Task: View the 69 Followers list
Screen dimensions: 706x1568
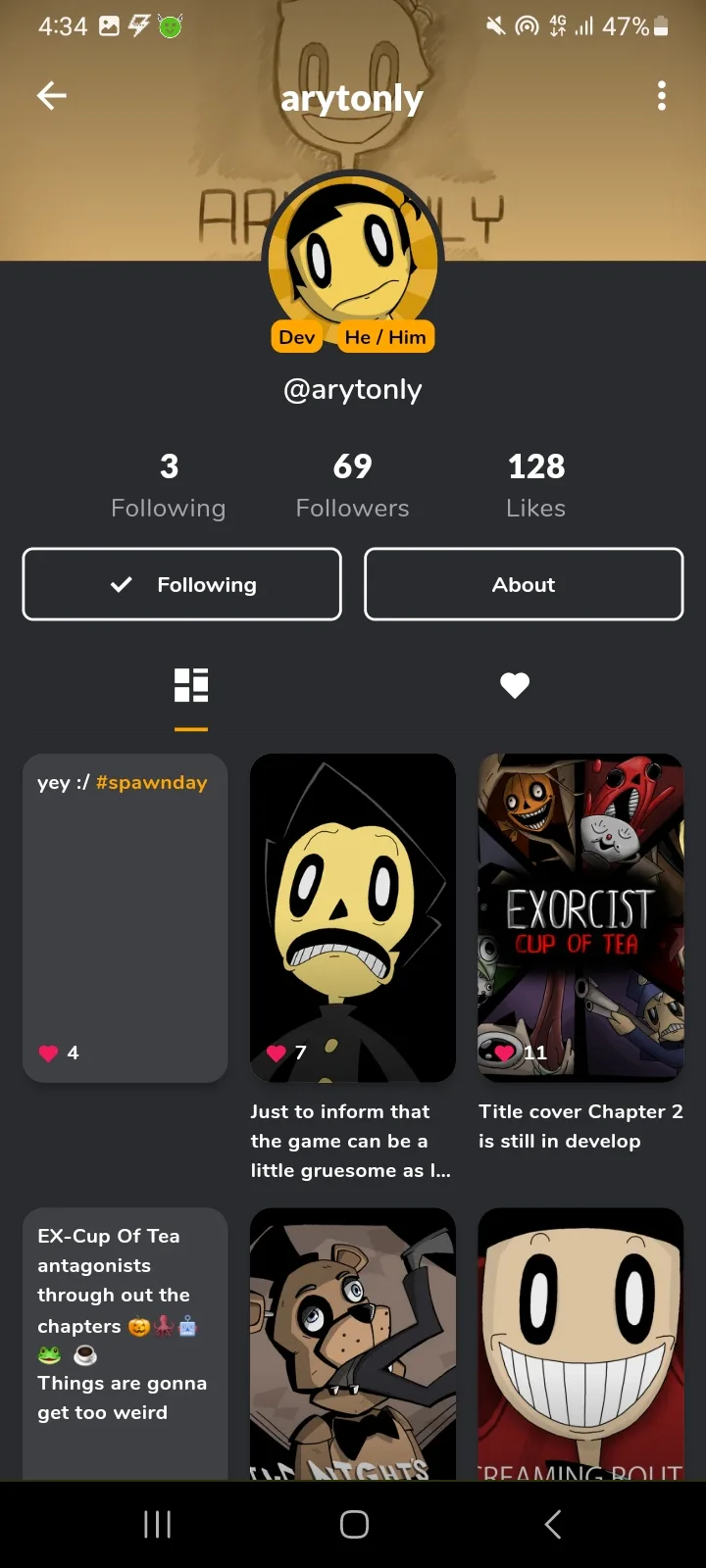Action: pos(352,485)
